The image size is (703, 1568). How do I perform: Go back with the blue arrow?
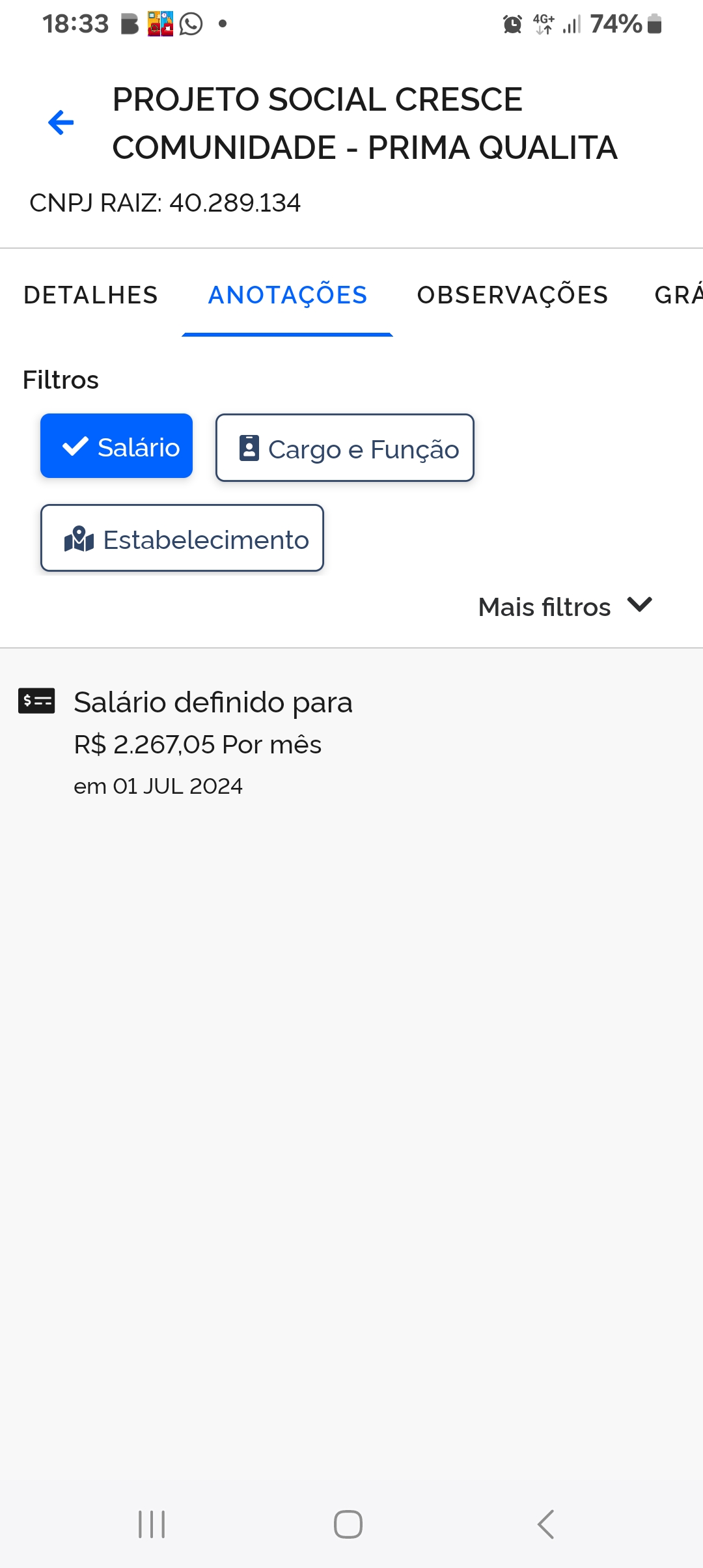tap(61, 122)
